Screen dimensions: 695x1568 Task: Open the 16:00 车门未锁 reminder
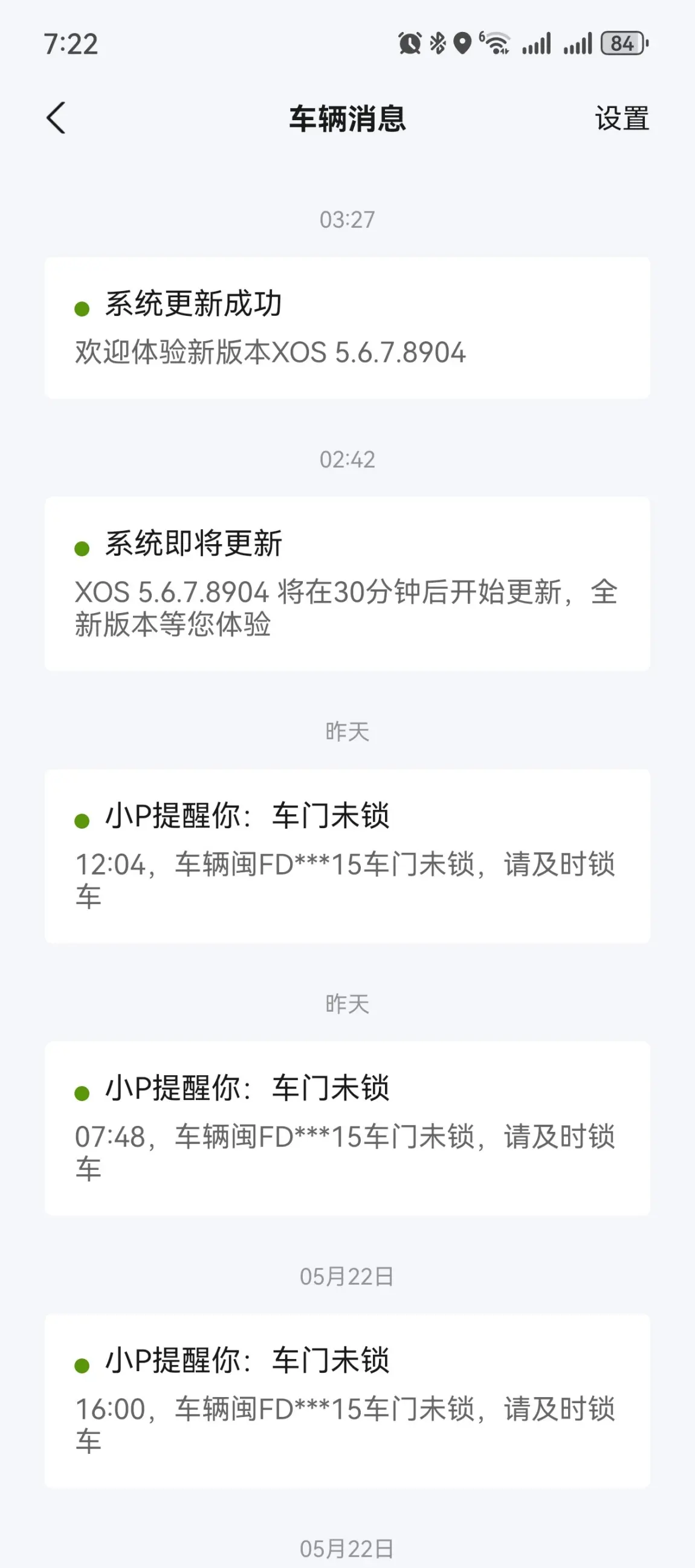tap(347, 1401)
